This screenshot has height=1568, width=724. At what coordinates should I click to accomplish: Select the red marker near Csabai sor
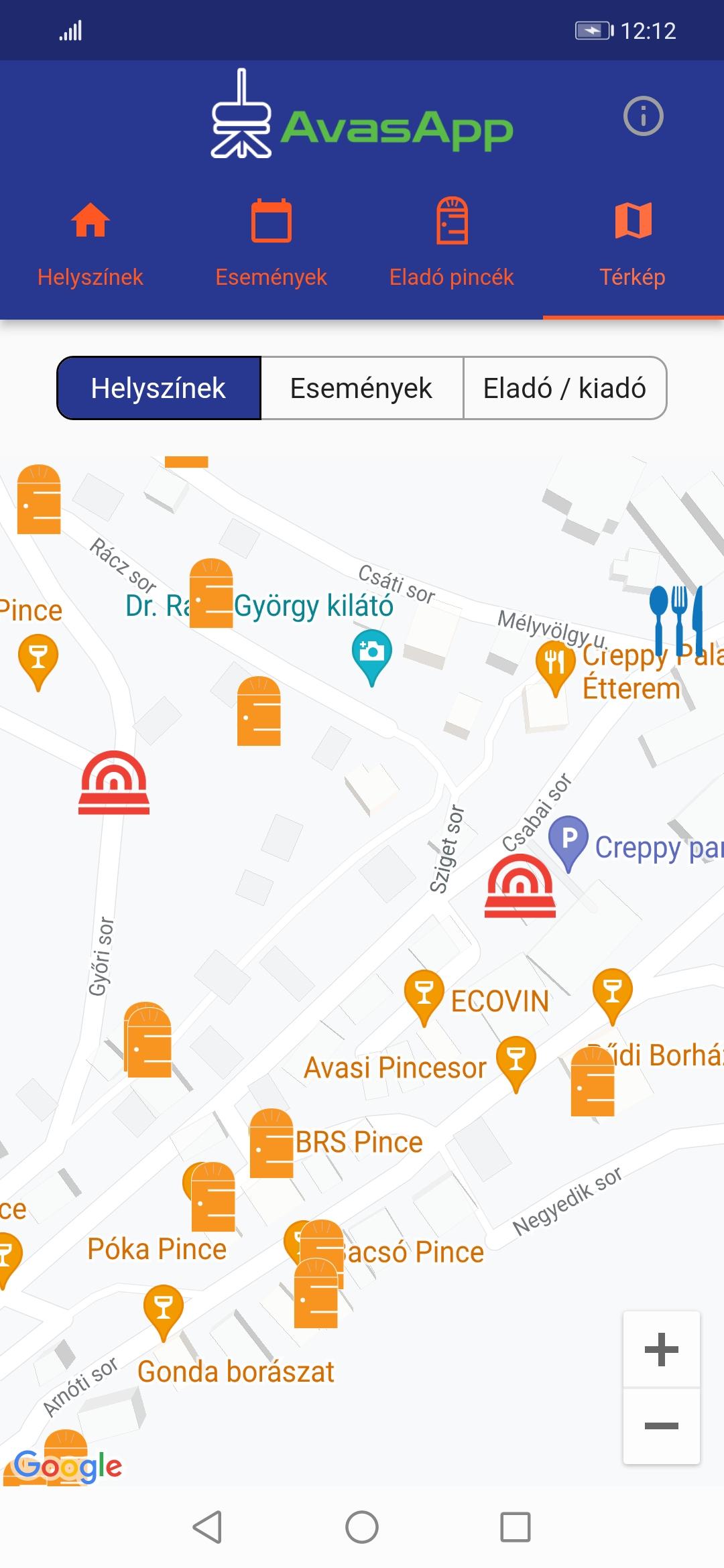coord(520,885)
